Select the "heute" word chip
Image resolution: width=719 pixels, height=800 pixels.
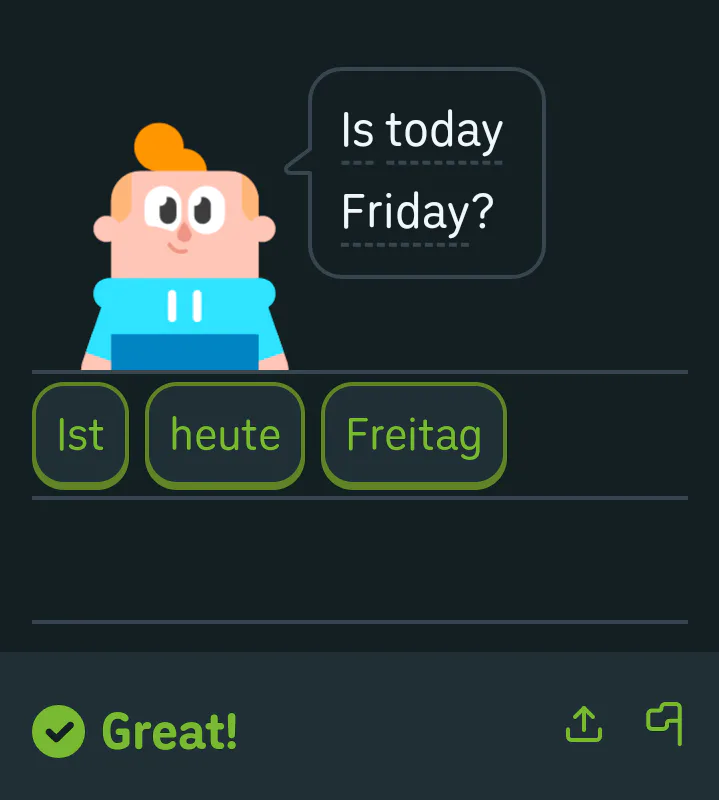point(225,435)
